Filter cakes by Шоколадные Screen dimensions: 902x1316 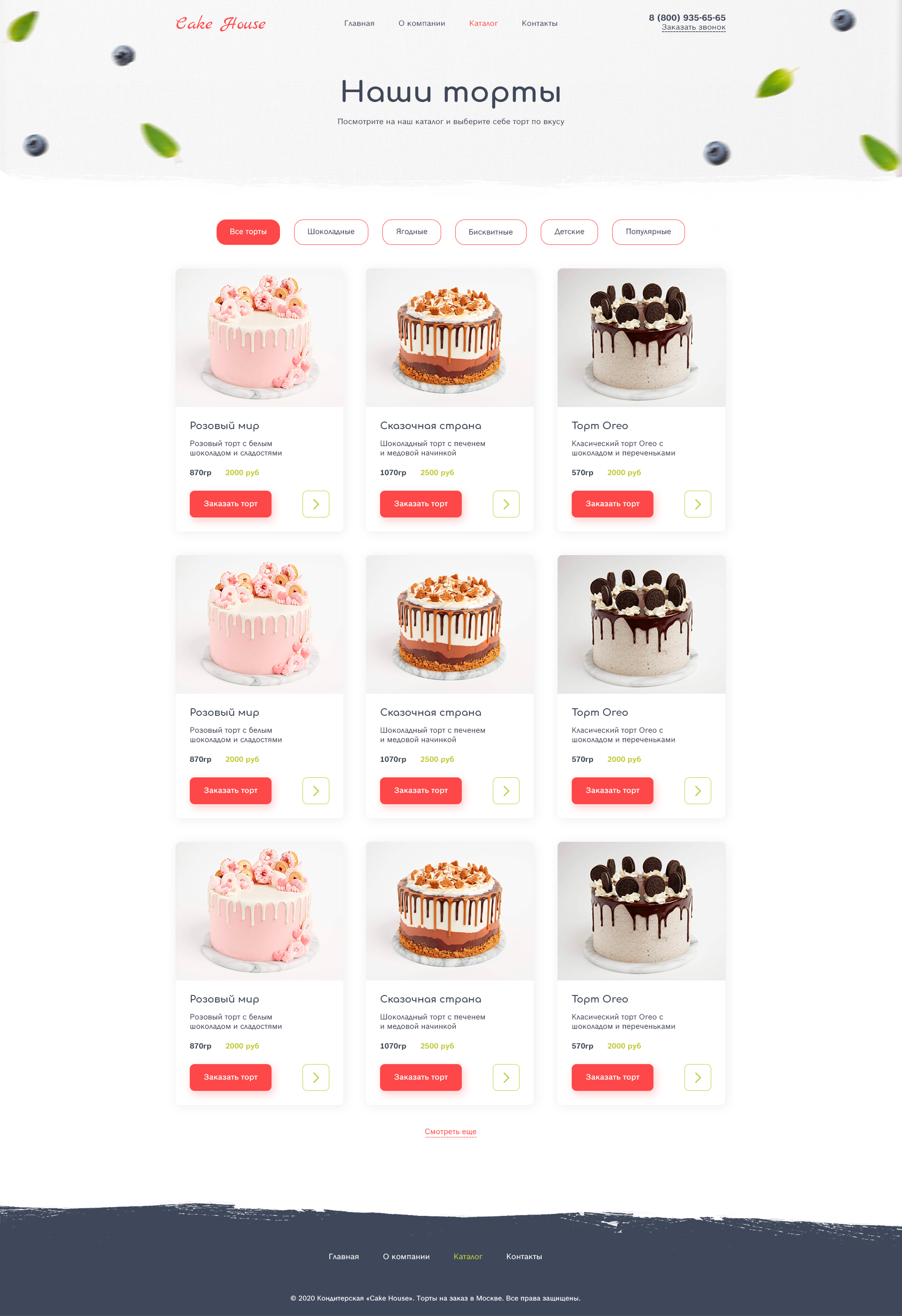(330, 232)
